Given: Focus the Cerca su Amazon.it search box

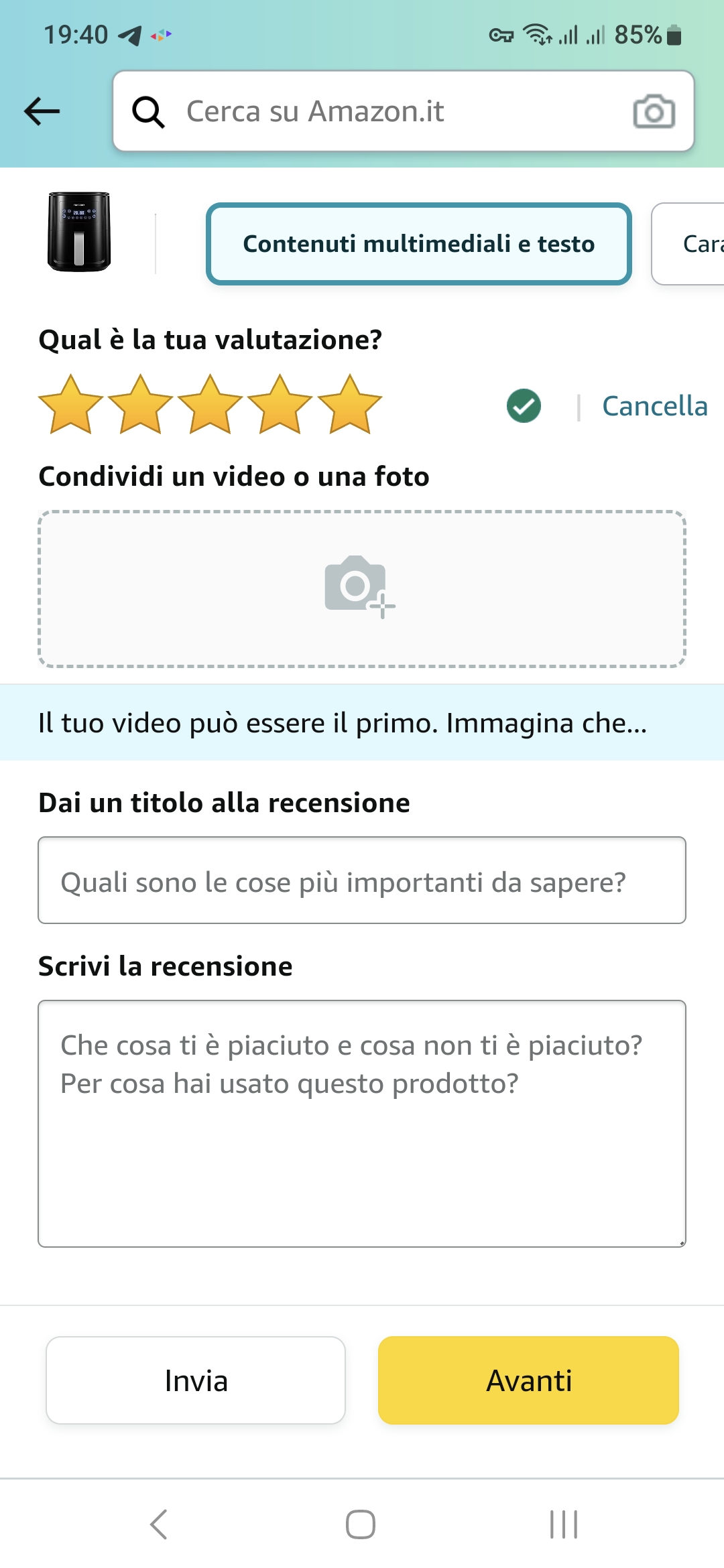Looking at the screenshot, I should [389, 111].
